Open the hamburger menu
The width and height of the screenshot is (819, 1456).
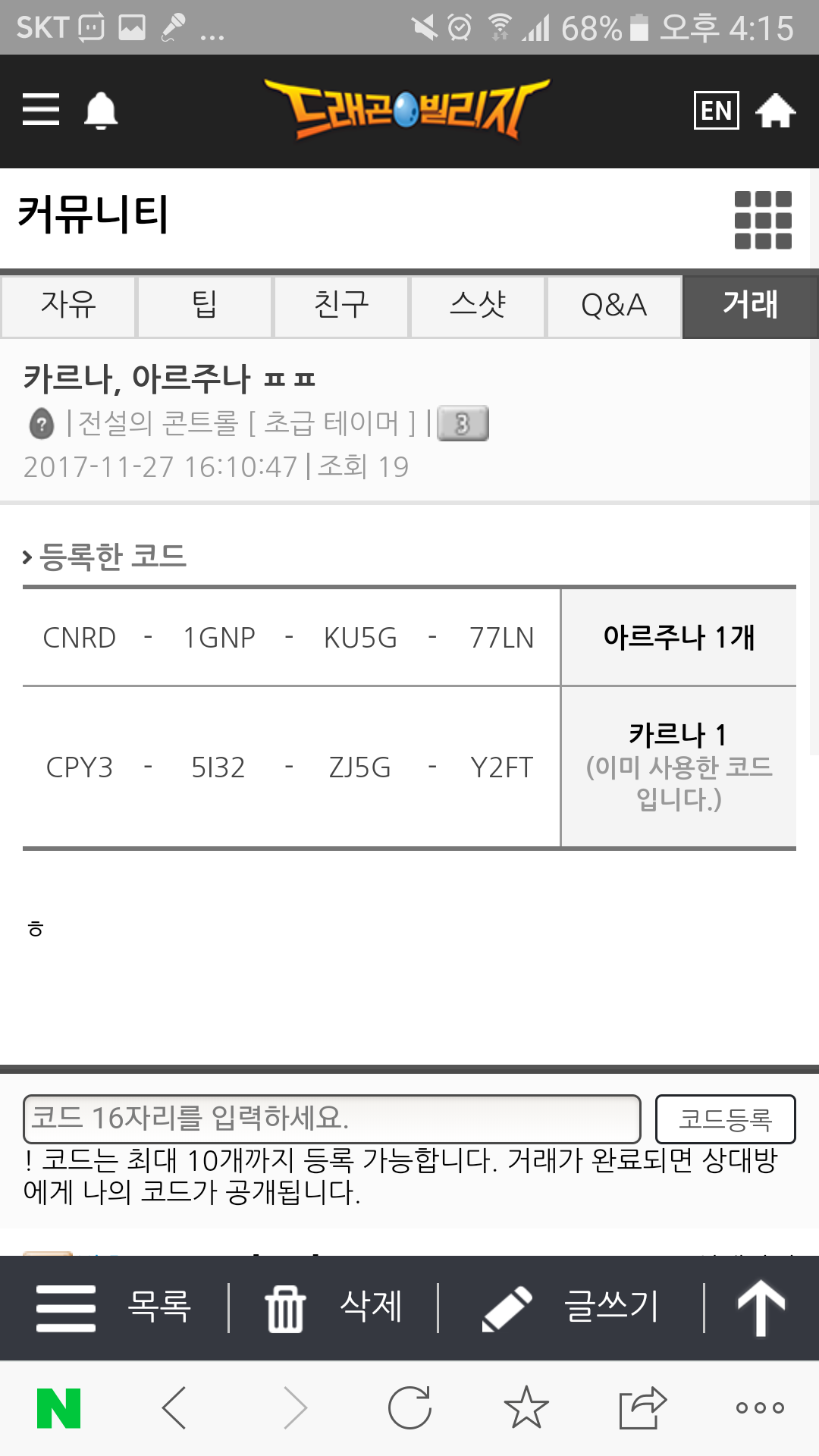41,110
